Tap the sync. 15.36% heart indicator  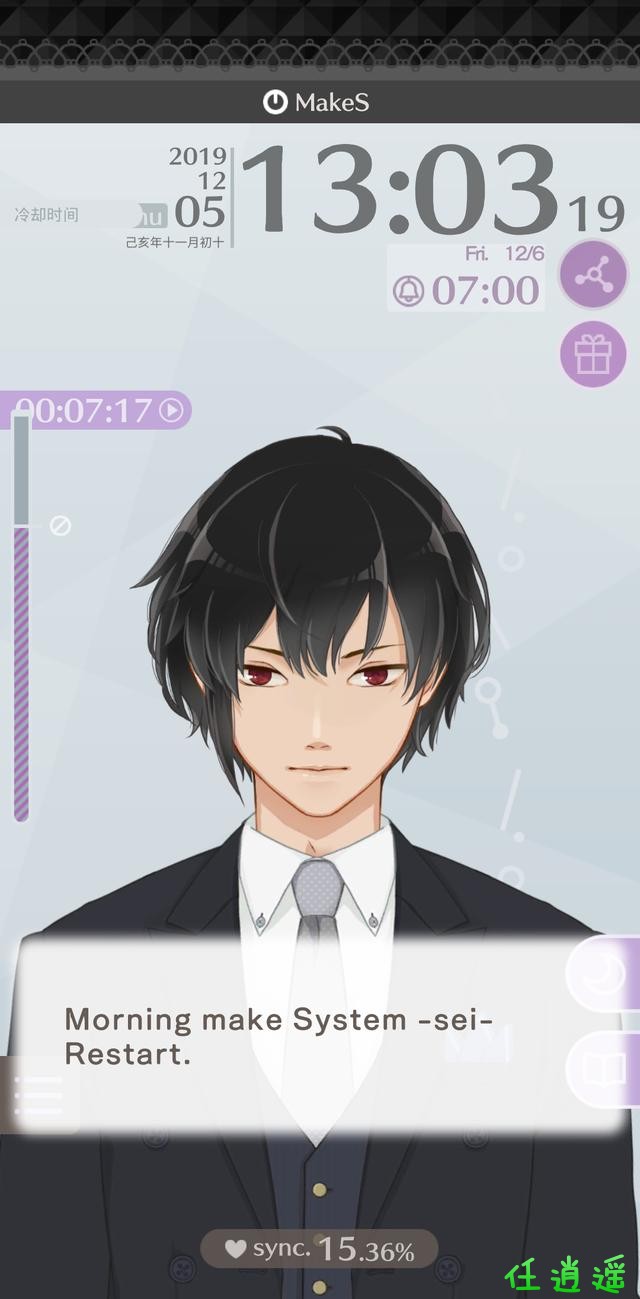pos(318,1249)
